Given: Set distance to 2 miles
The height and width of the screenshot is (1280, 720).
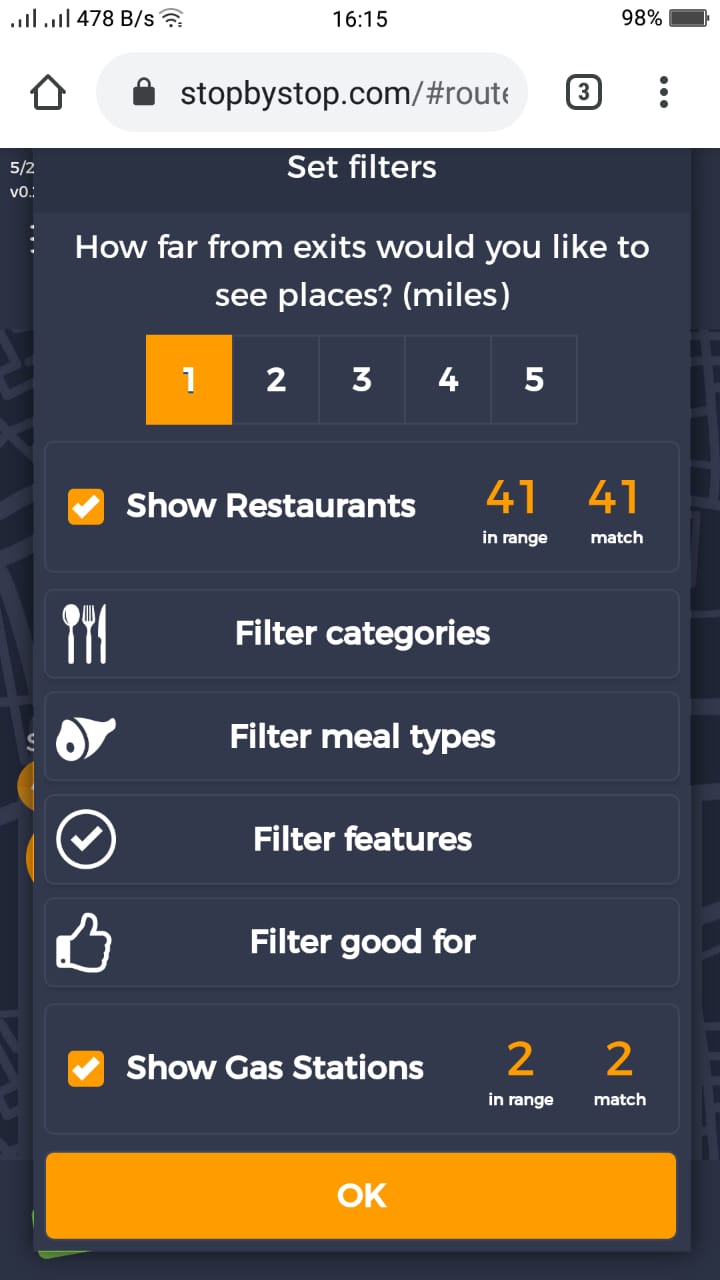Looking at the screenshot, I should [x=276, y=380].
